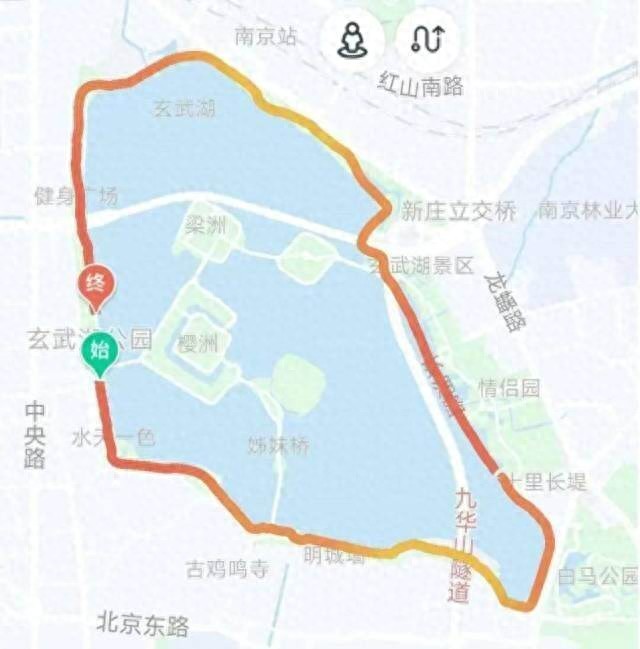Screen dimensions: 640x649
Task: Tap the person avatar map button
Action: (351, 41)
